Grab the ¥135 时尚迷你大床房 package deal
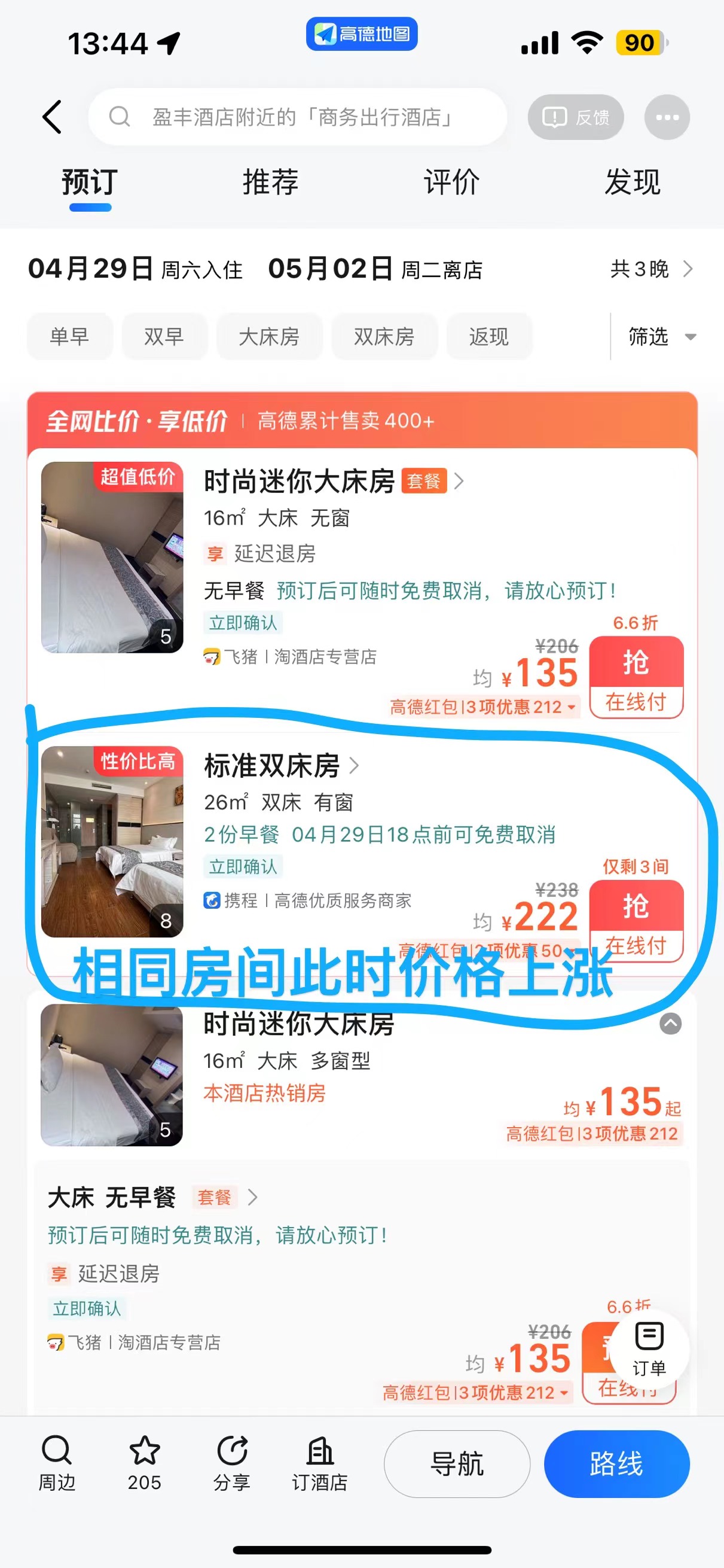Image resolution: width=724 pixels, height=1568 pixels. point(636,677)
